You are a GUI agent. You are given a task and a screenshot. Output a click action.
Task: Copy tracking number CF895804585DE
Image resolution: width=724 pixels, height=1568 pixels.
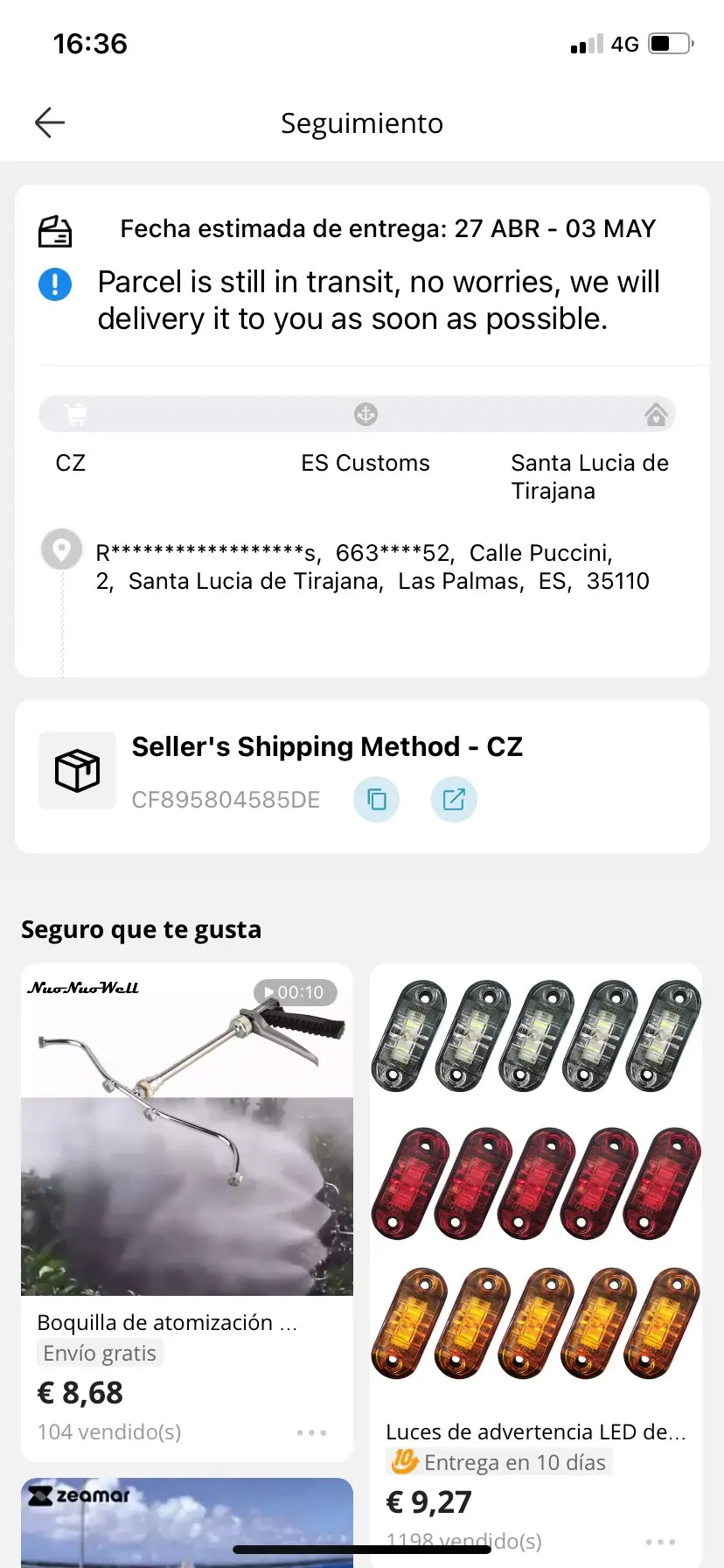point(376,799)
